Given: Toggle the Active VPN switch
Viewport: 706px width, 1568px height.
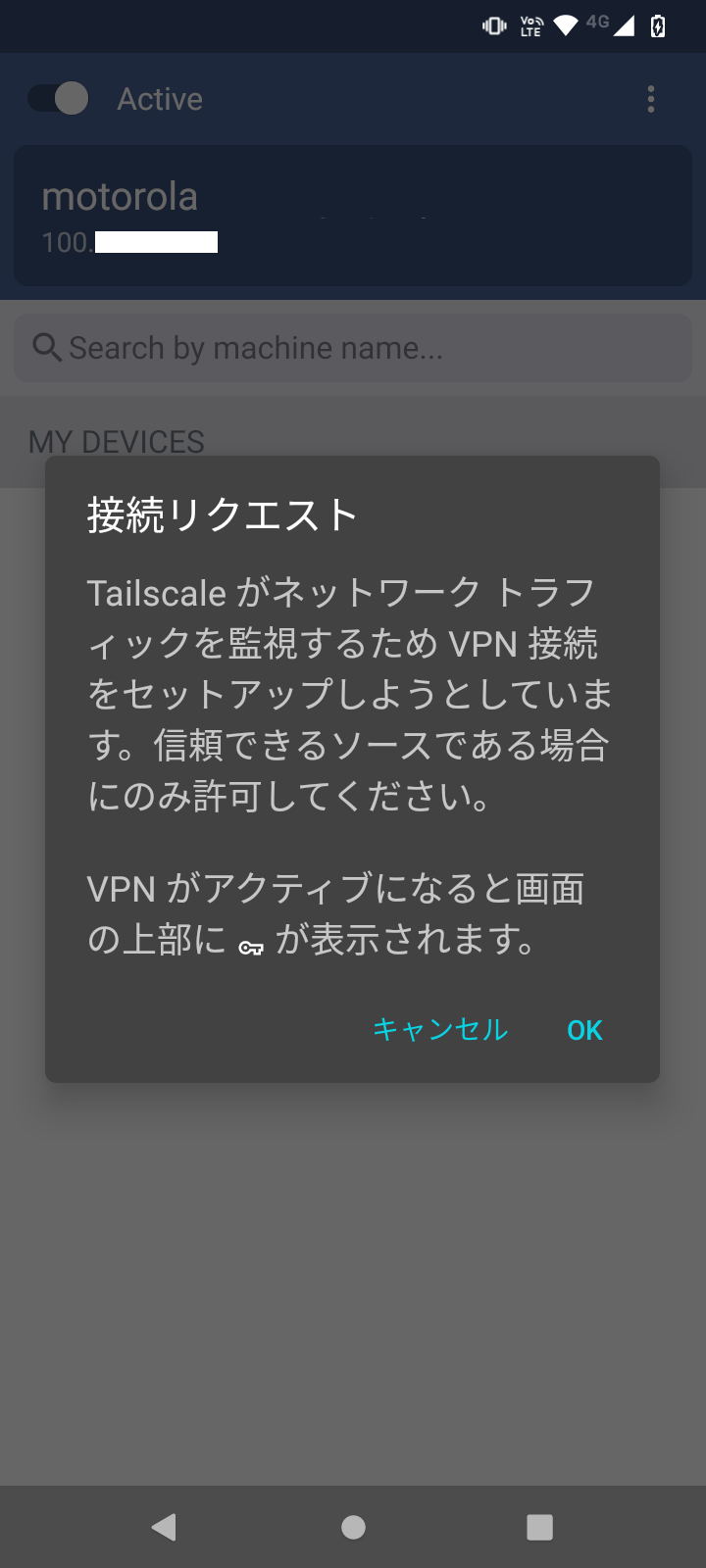Looking at the screenshot, I should point(58,98).
